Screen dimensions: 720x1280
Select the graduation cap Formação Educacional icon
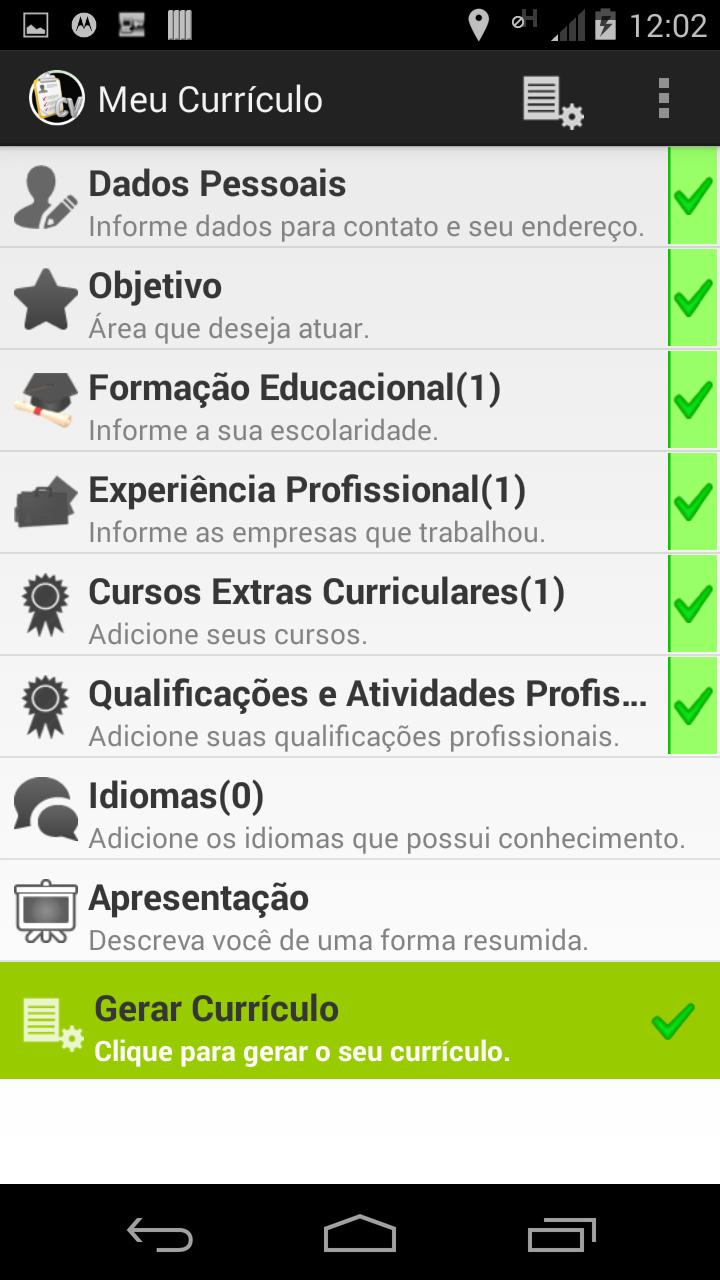tap(44, 400)
